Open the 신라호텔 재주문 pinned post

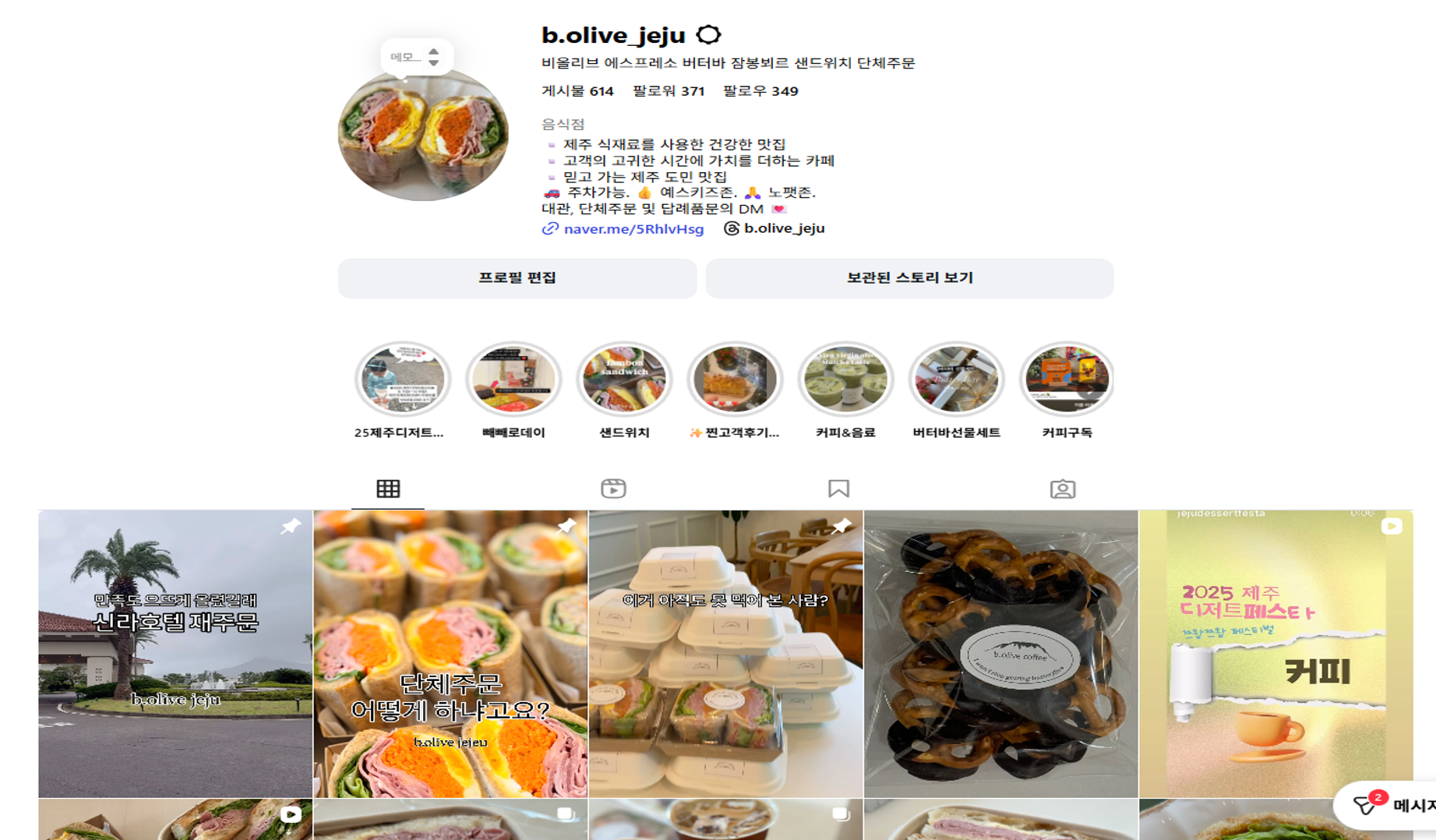(175, 653)
